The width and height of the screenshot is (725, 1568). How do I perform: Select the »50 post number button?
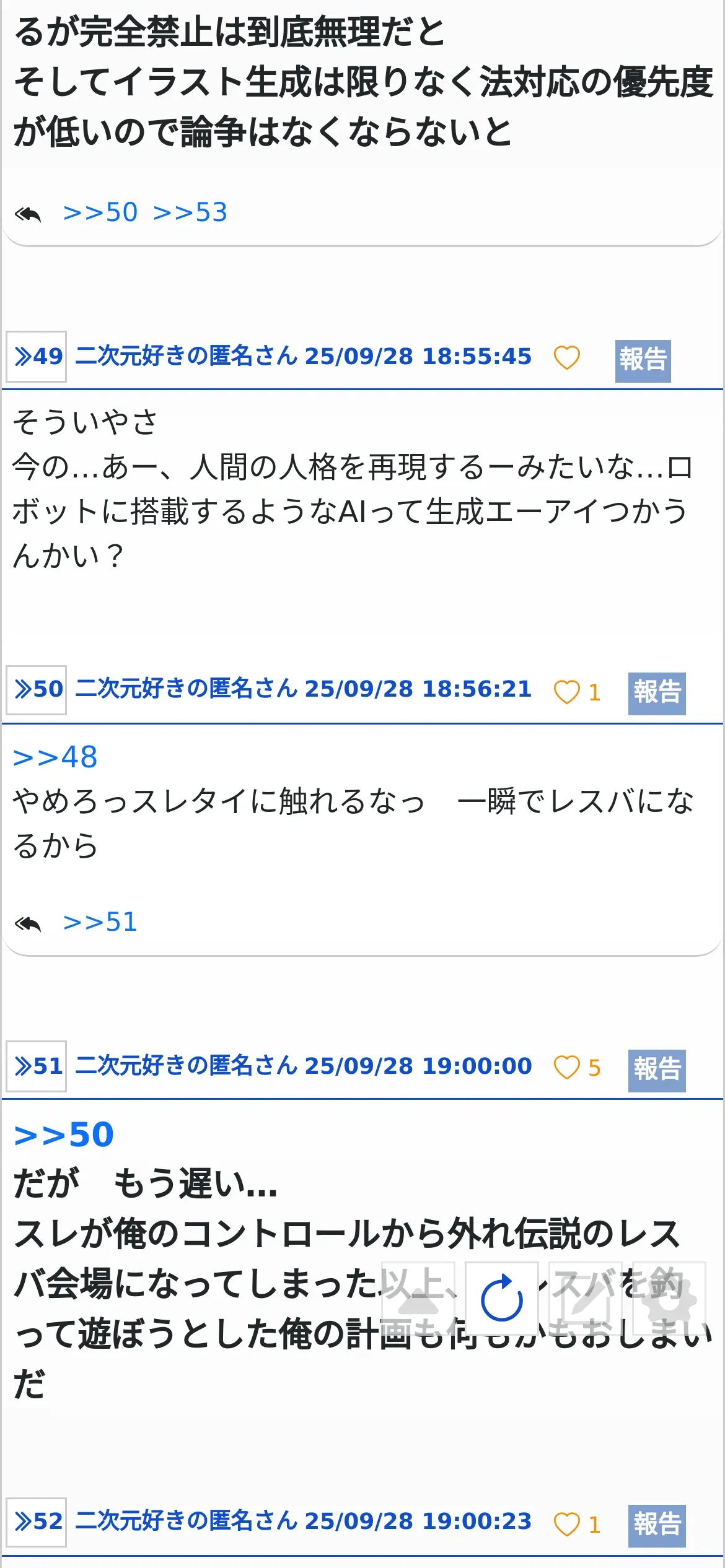(x=37, y=690)
